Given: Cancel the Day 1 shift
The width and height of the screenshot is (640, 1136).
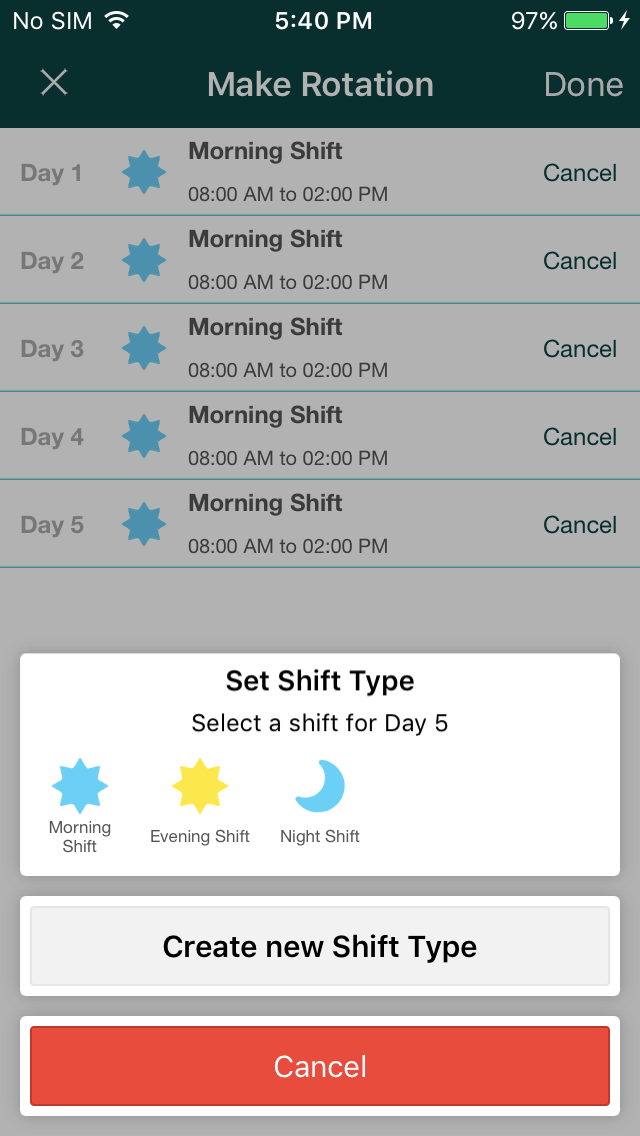Looking at the screenshot, I should click(x=580, y=172).
